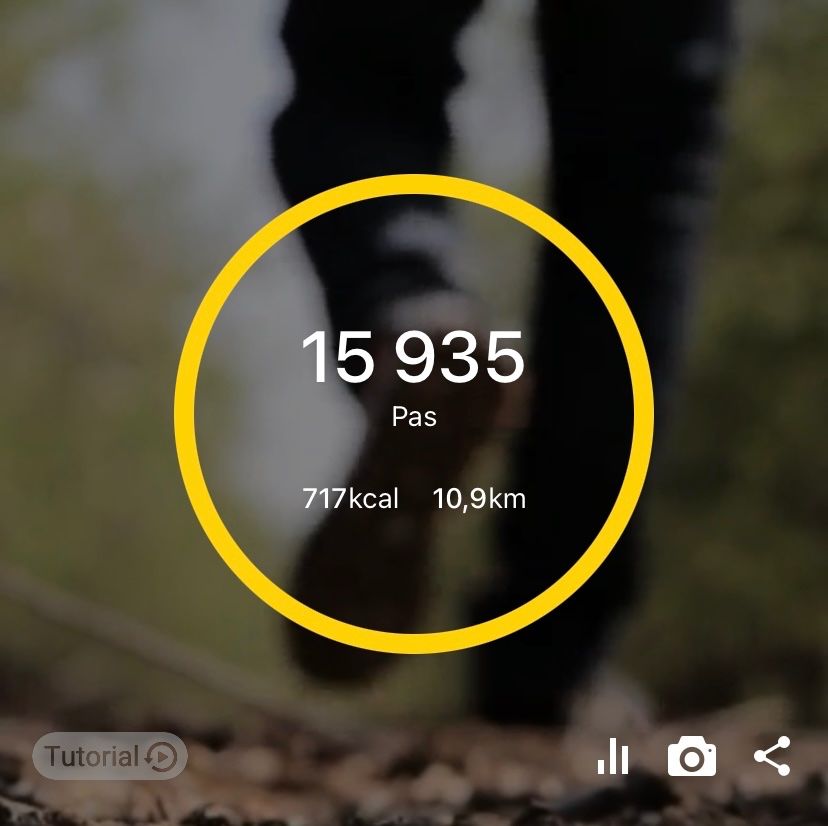Share the step count
This screenshot has height=826, width=828.
point(772,756)
